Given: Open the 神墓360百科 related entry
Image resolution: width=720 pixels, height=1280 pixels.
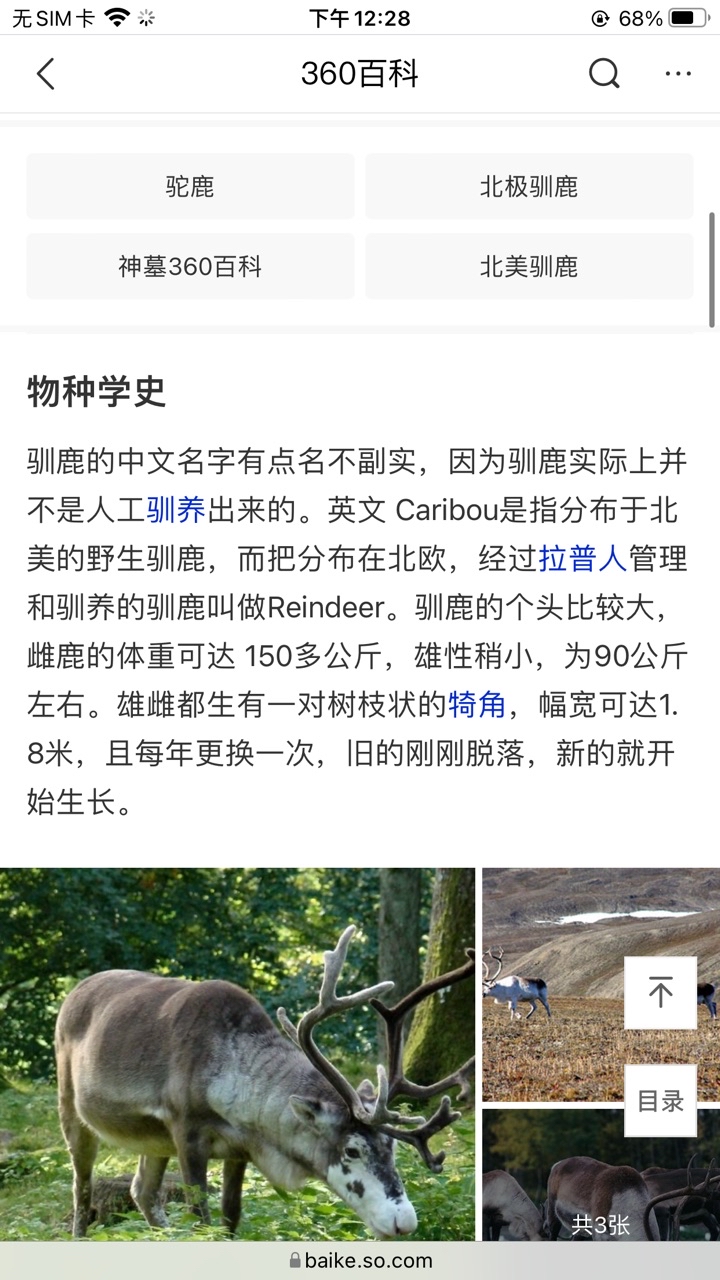Looking at the screenshot, I should coord(190,266).
